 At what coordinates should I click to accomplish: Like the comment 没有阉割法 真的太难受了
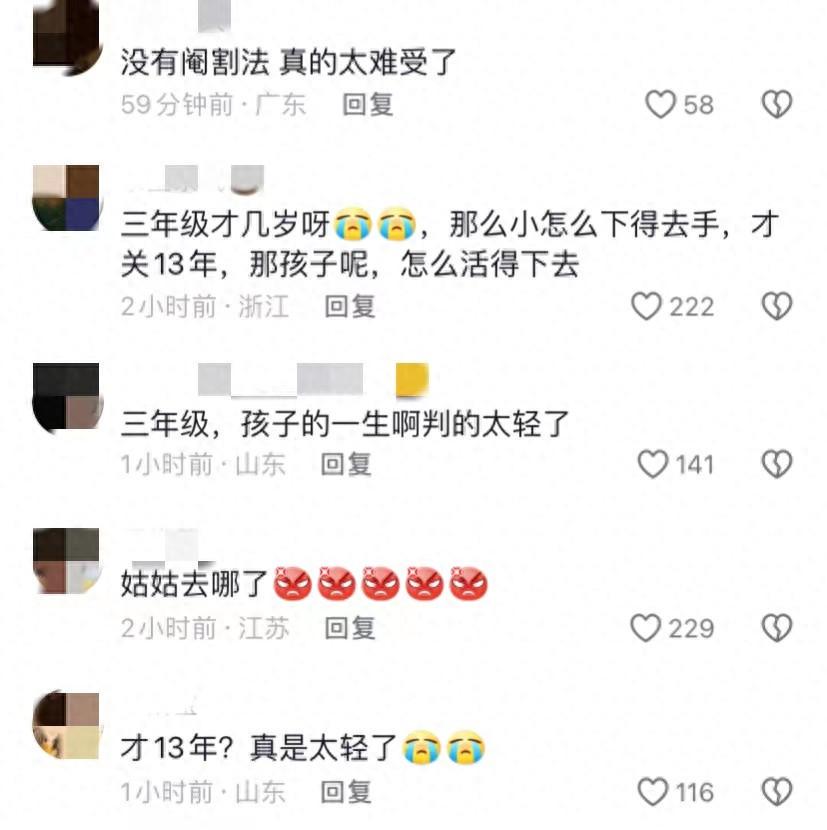(x=661, y=104)
